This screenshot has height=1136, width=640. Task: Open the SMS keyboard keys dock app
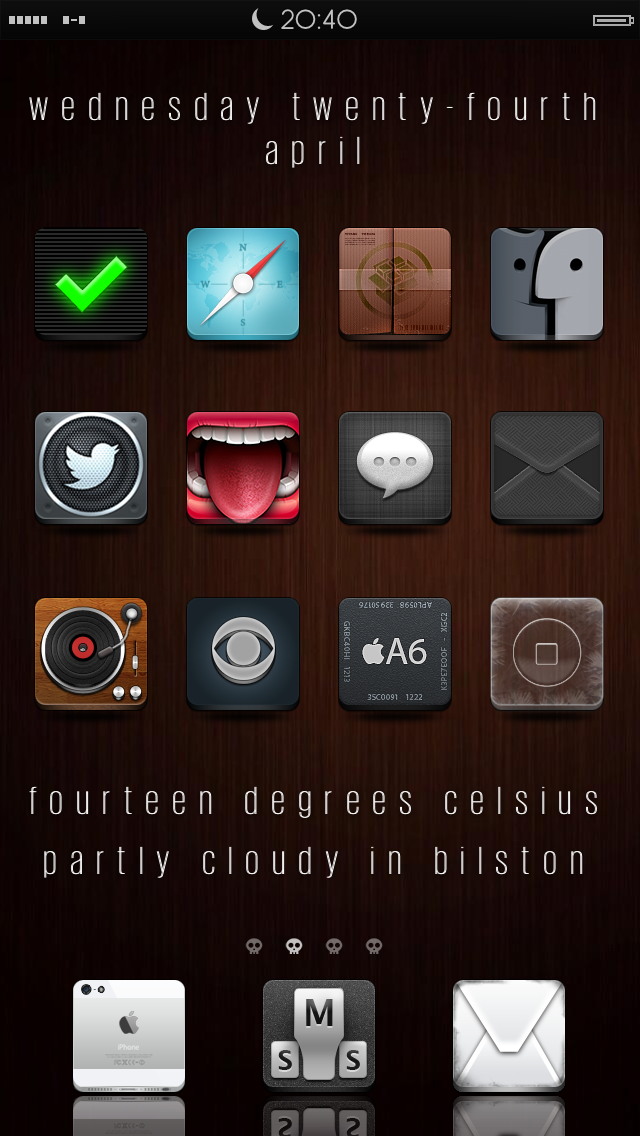tap(319, 1035)
